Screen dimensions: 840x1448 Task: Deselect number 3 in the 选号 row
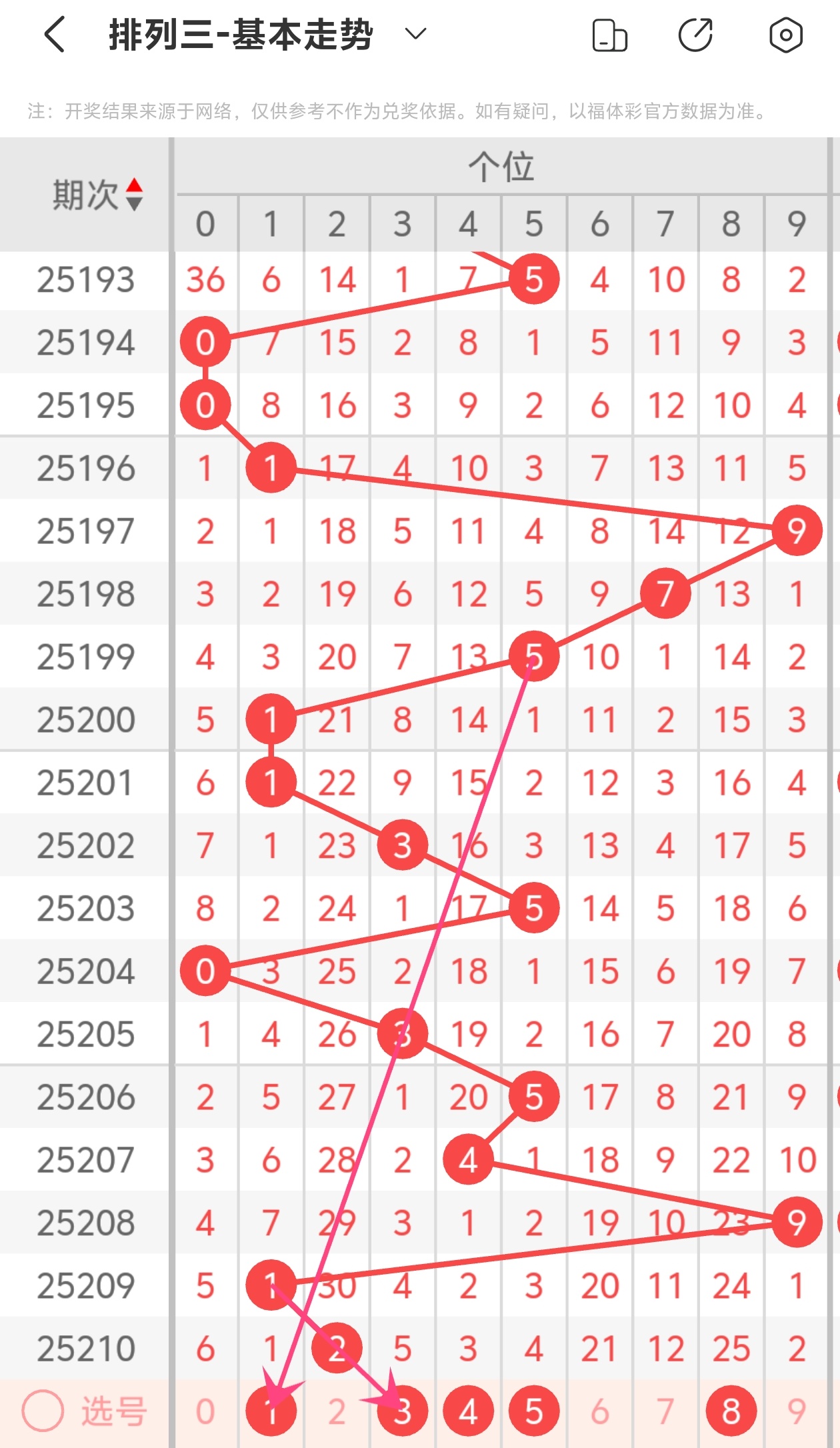pos(402,1411)
